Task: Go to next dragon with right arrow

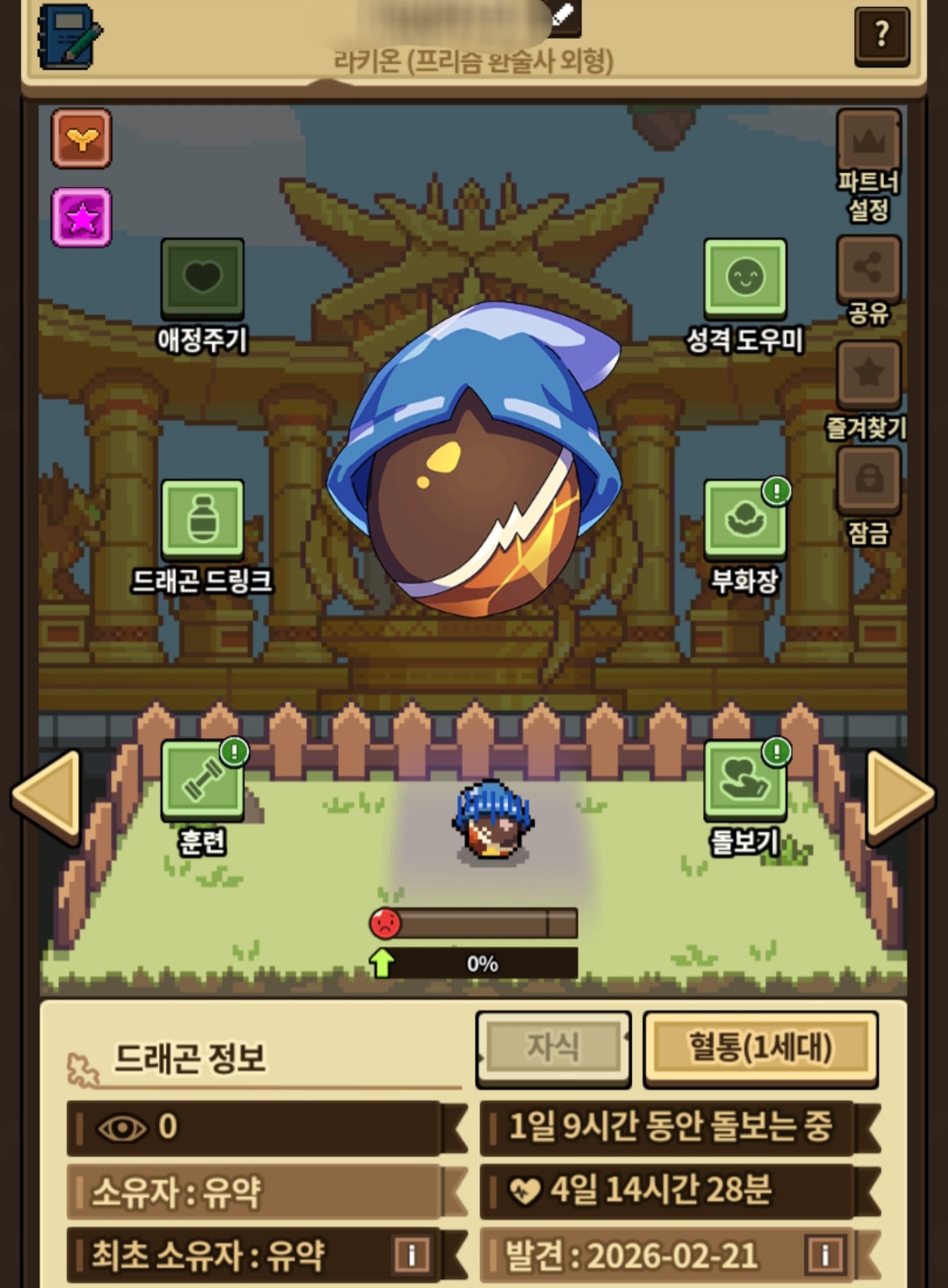Action: [x=900, y=795]
